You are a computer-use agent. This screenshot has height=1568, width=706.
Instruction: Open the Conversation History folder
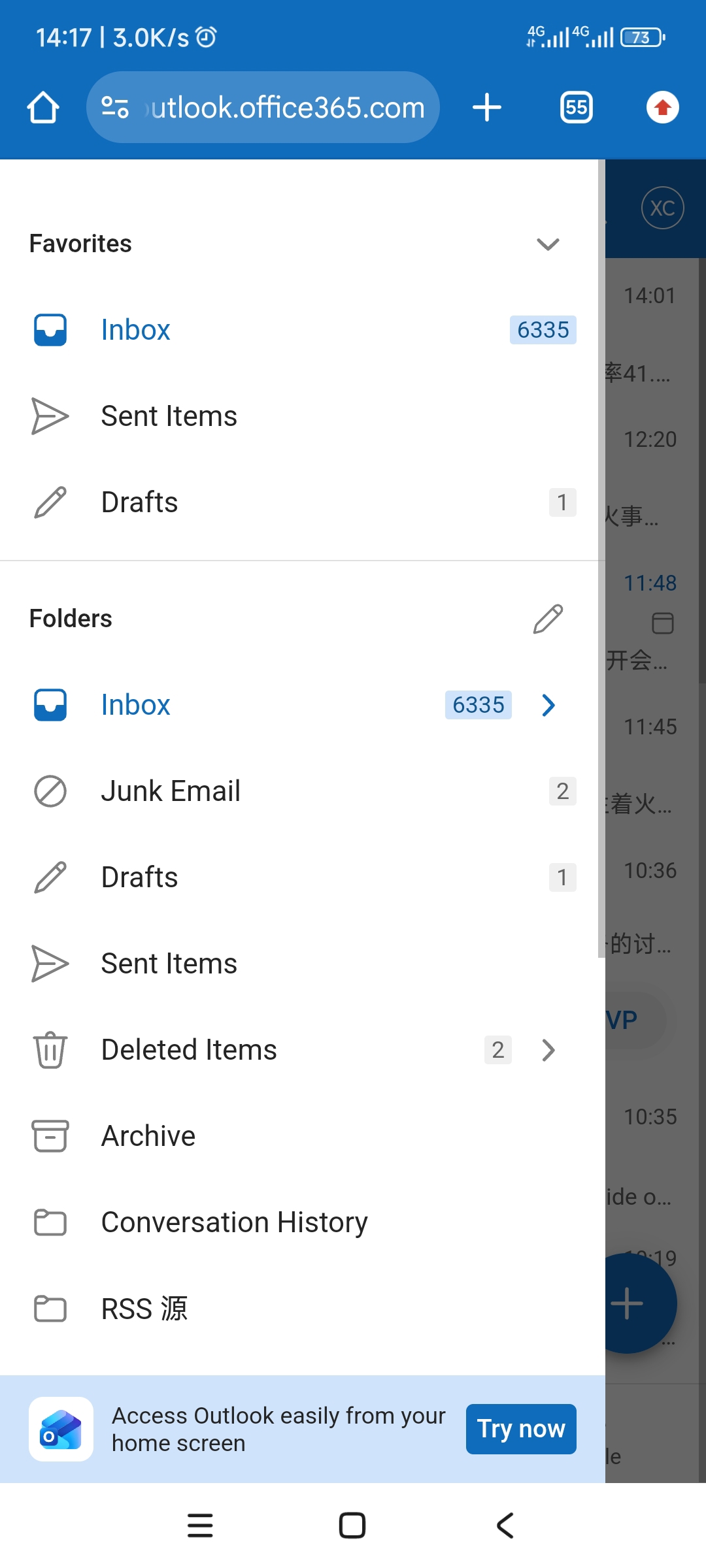click(234, 1222)
